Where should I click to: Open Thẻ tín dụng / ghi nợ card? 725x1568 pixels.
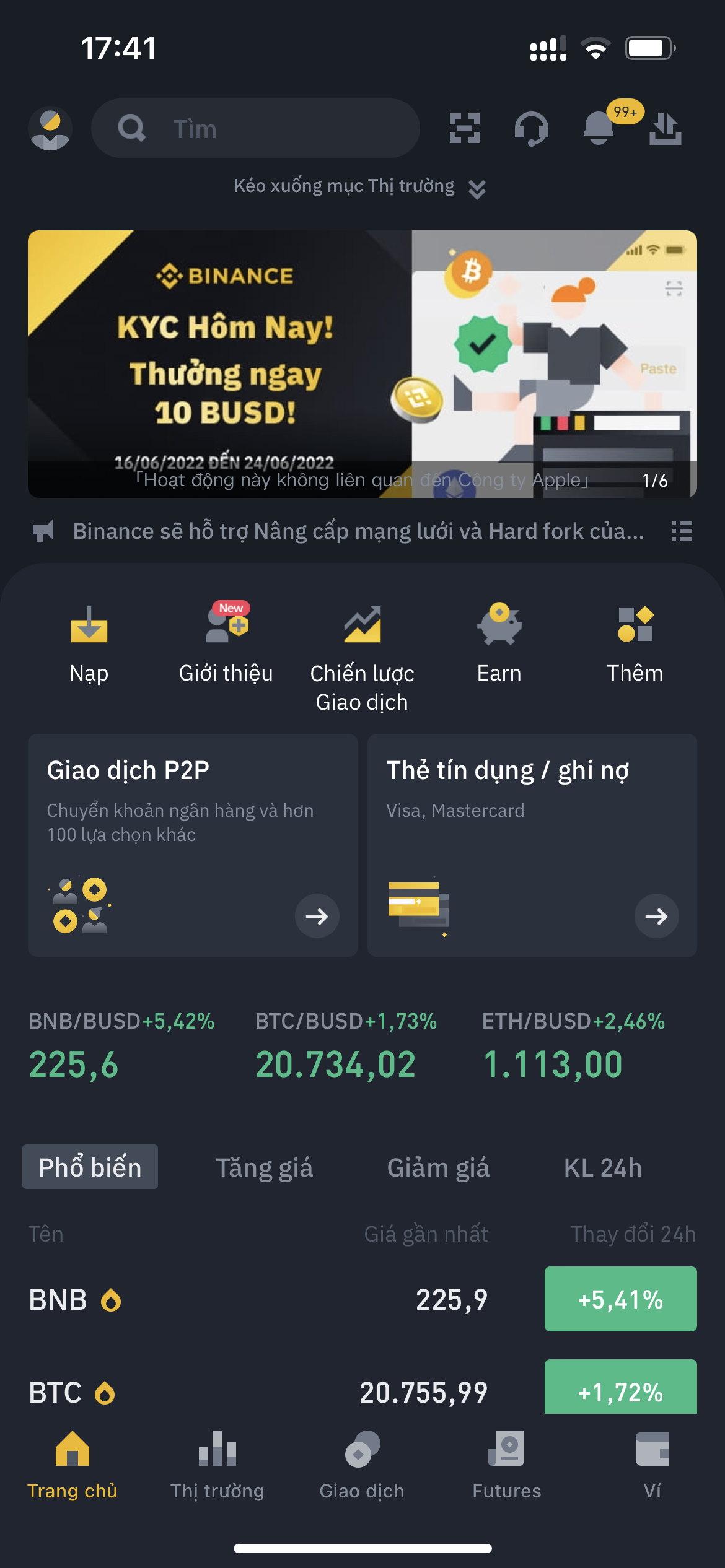(532, 845)
